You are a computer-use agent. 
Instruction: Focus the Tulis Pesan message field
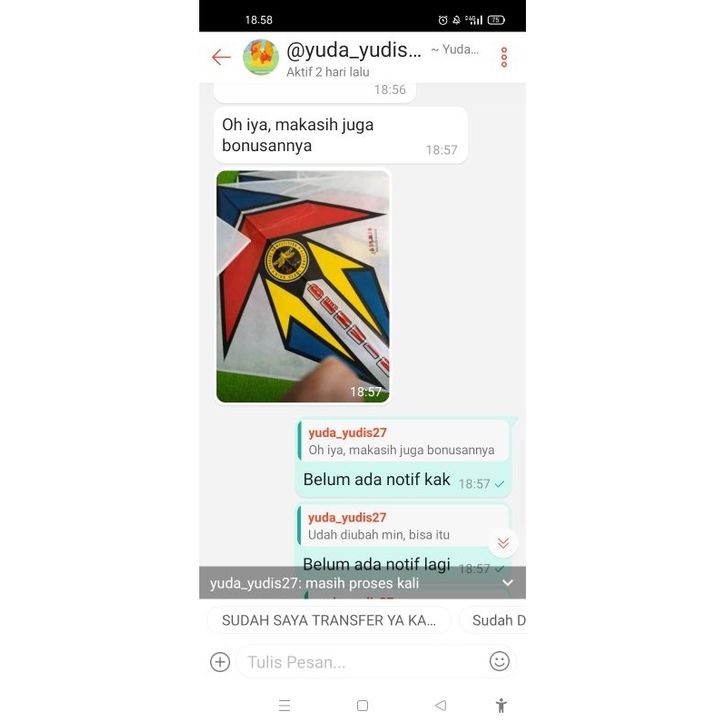pyautogui.click(x=360, y=662)
